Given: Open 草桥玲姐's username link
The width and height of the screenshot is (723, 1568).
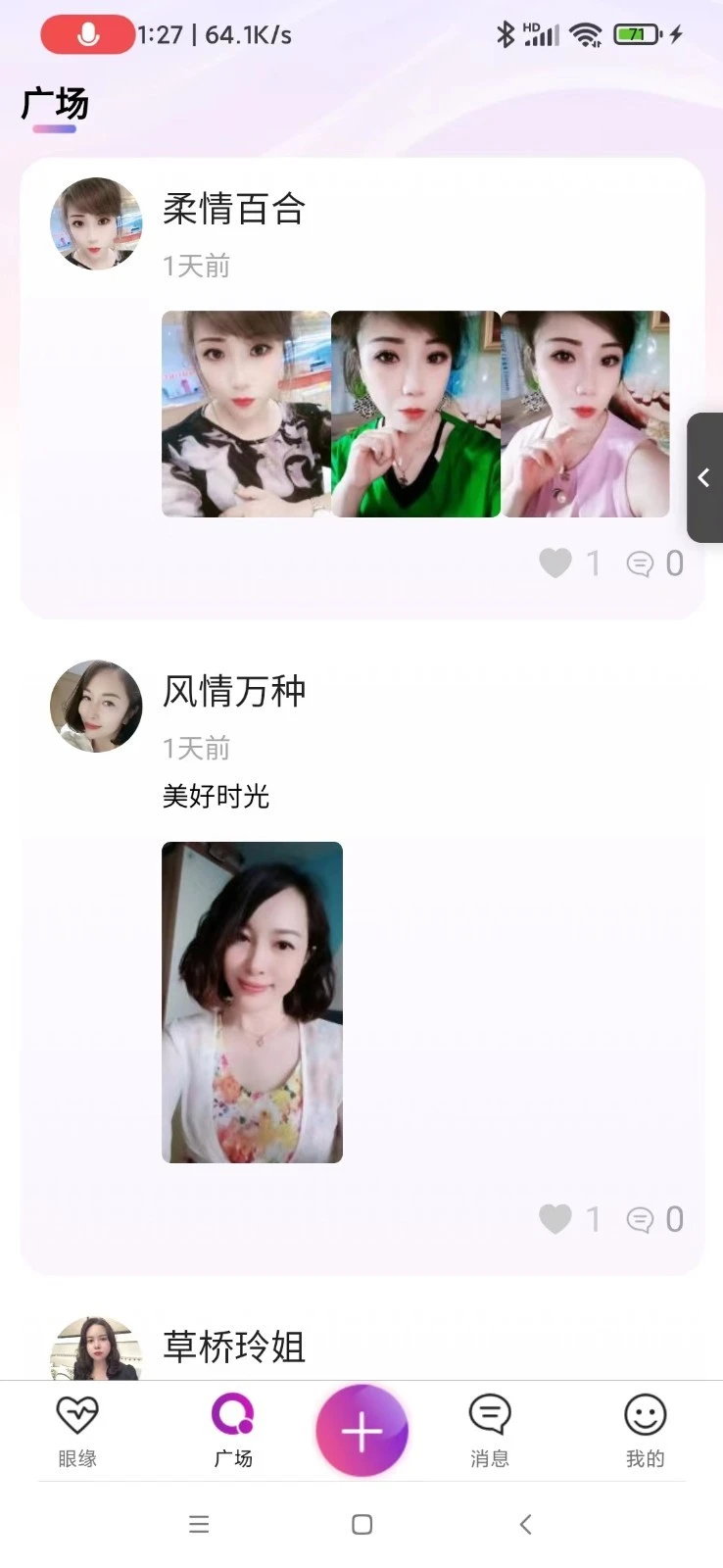Looking at the screenshot, I should 233,1347.
